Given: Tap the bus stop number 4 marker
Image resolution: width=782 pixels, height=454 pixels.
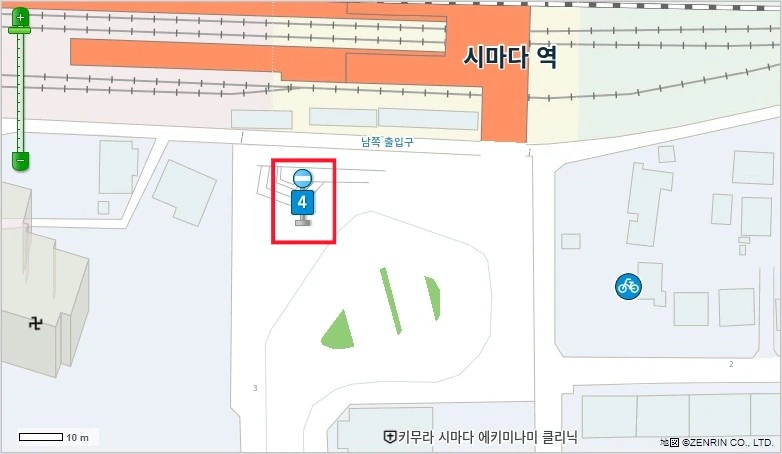Looking at the screenshot, I should 303,202.
